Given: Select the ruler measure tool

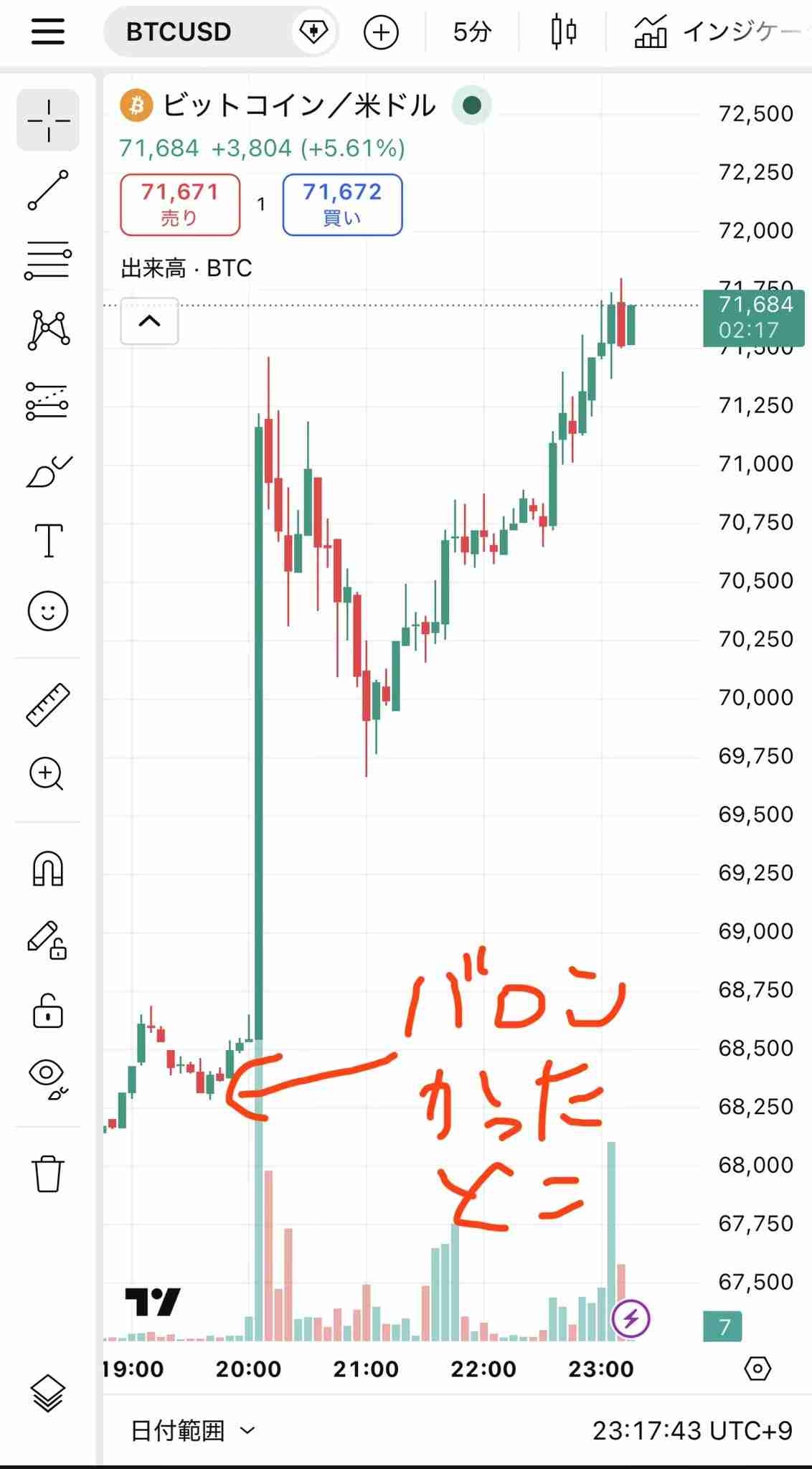Looking at the screenshot, I should point(48,704).
